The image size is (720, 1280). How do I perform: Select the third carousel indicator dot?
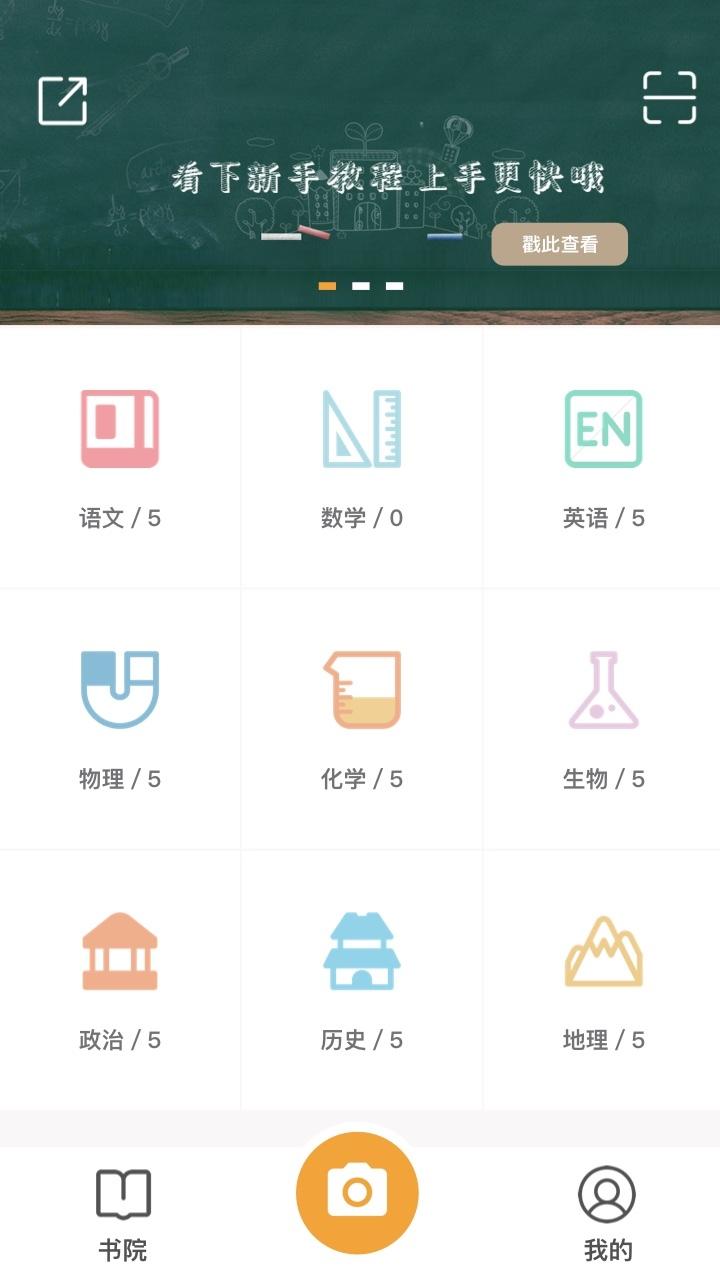point(394,286)
